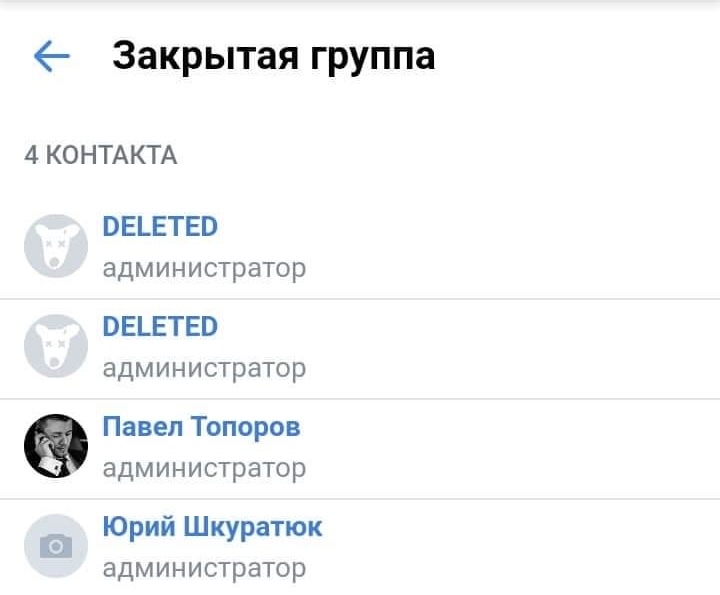The height and width of the screenshot is (595, 720).
Task: Open Юрий Шкуратюк's profile
Action: pos(212,527)
